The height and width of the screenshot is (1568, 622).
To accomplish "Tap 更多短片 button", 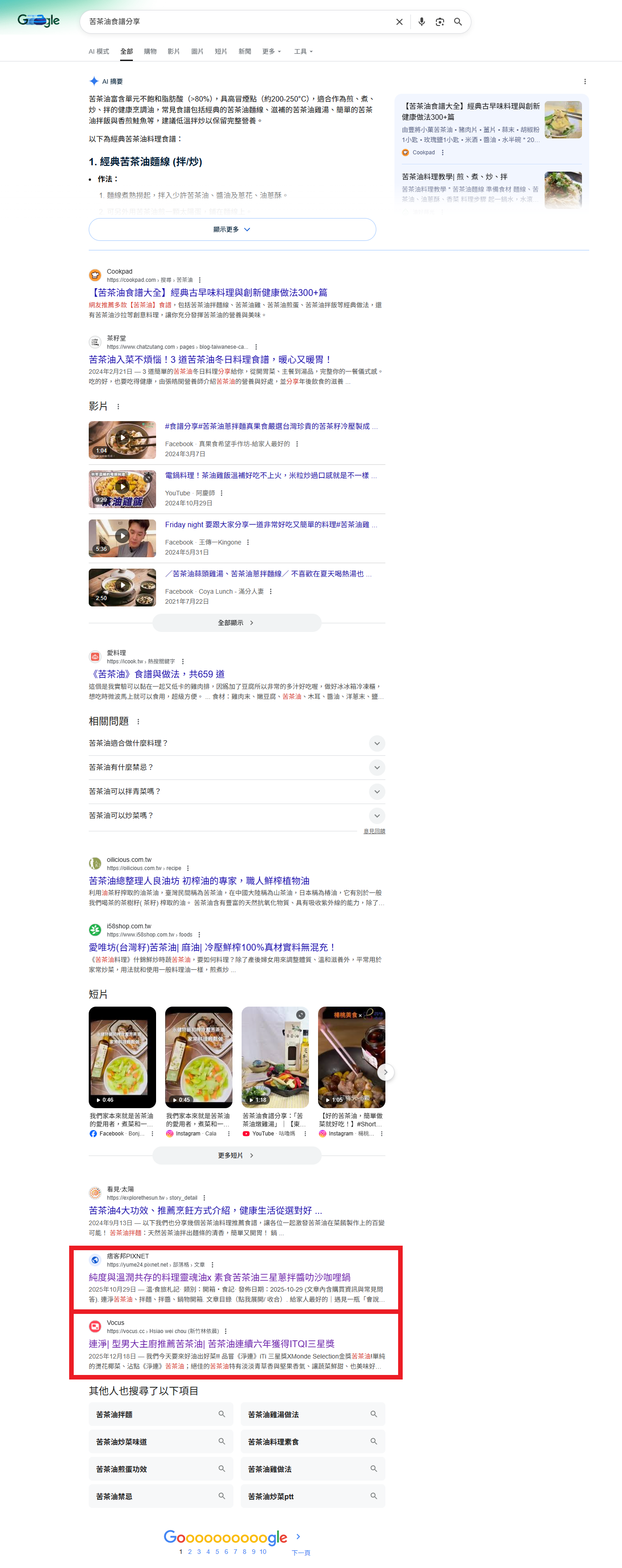I will click(x=236, y=1155).
